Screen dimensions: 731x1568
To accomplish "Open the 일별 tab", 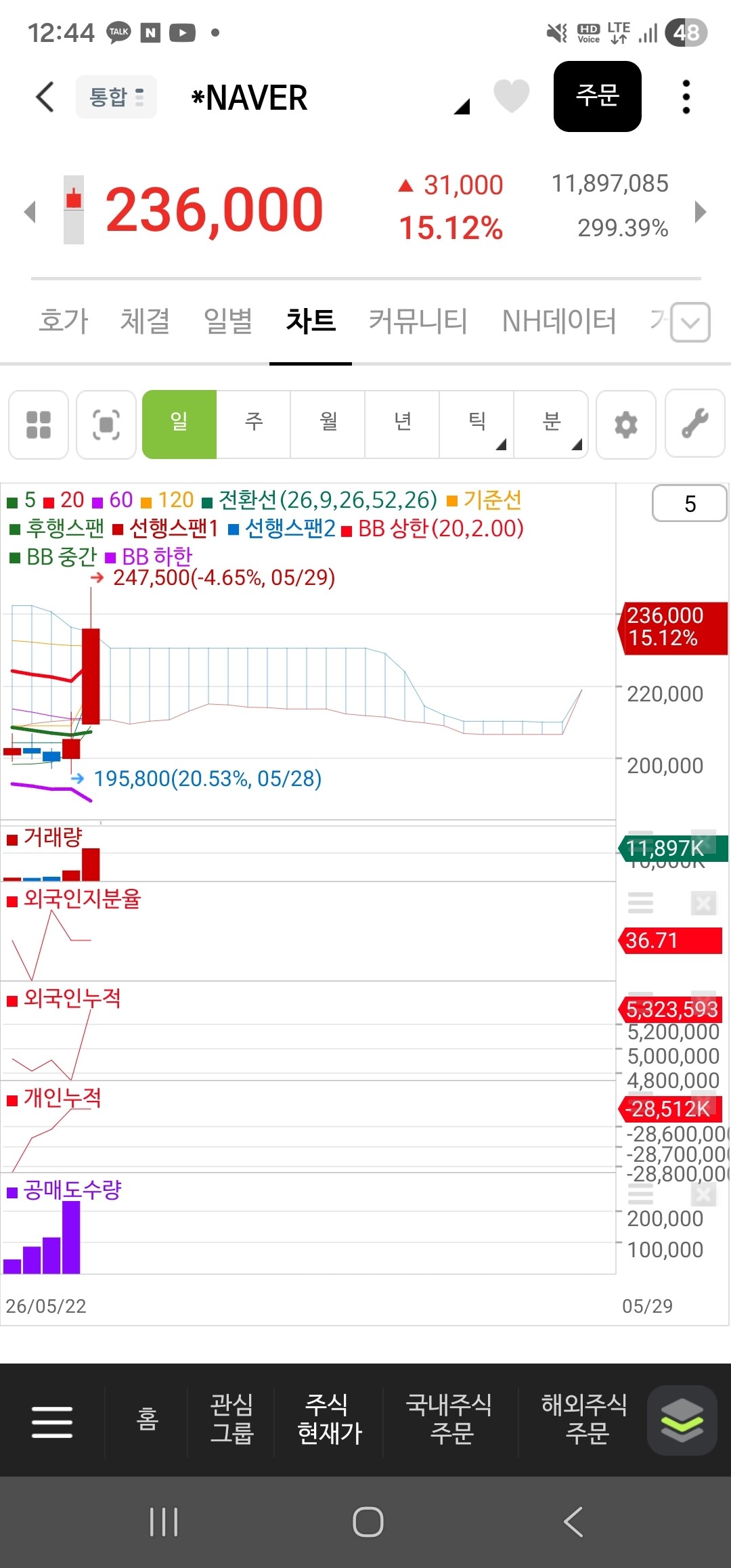I will [228, 321].
